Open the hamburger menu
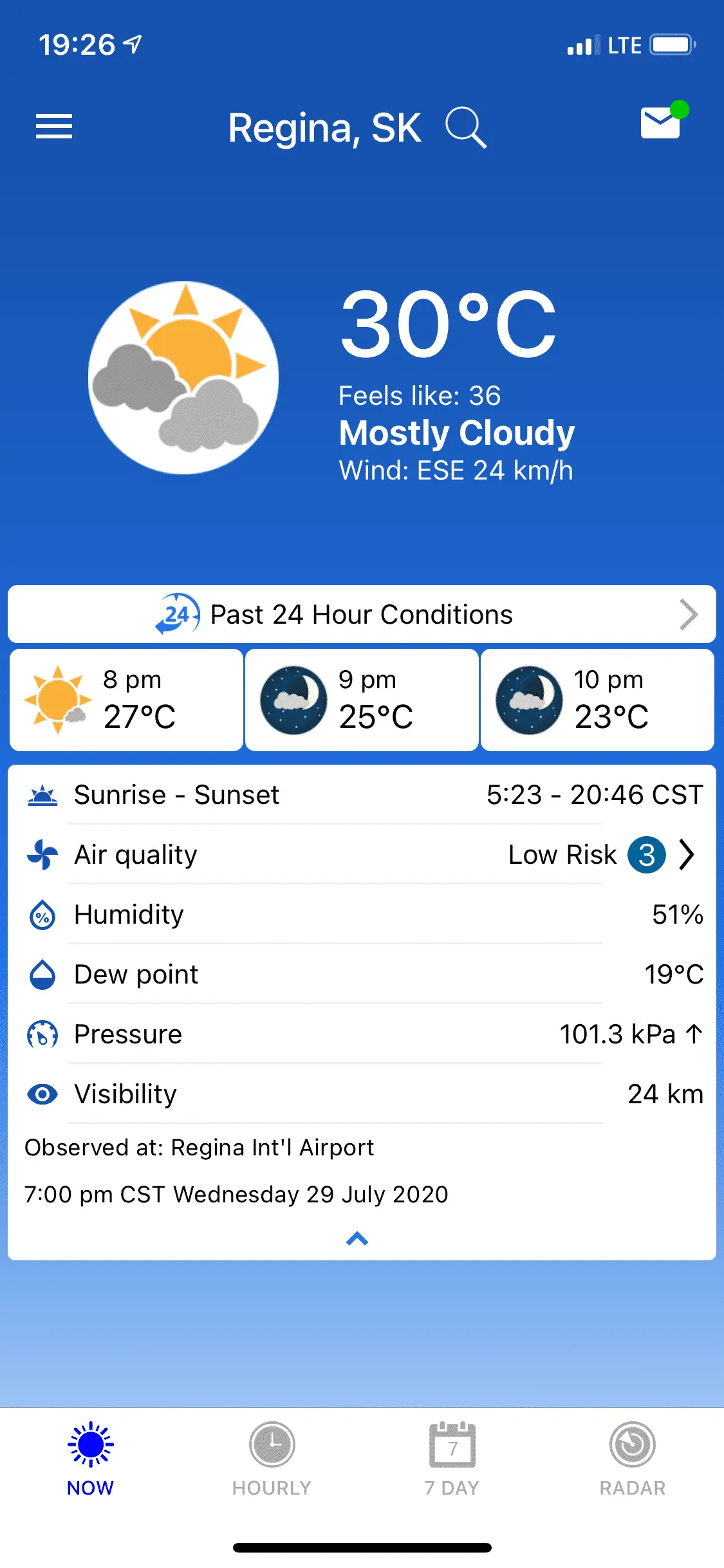This screenshot has width=724, height=1568. point(54,126)
